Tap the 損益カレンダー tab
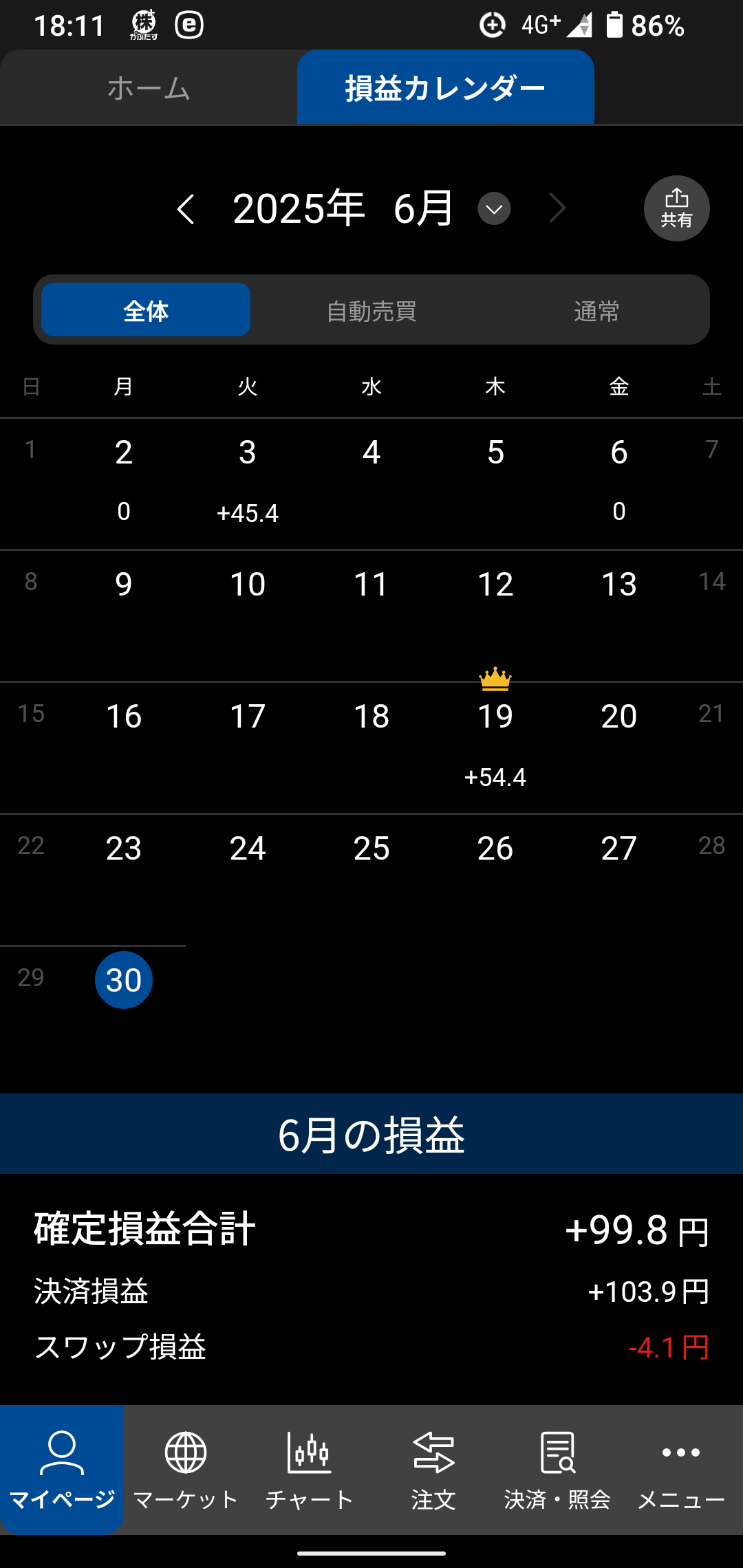Viewport: 743px width, 1568px height. pyautogui.click(x=446, y=87)
